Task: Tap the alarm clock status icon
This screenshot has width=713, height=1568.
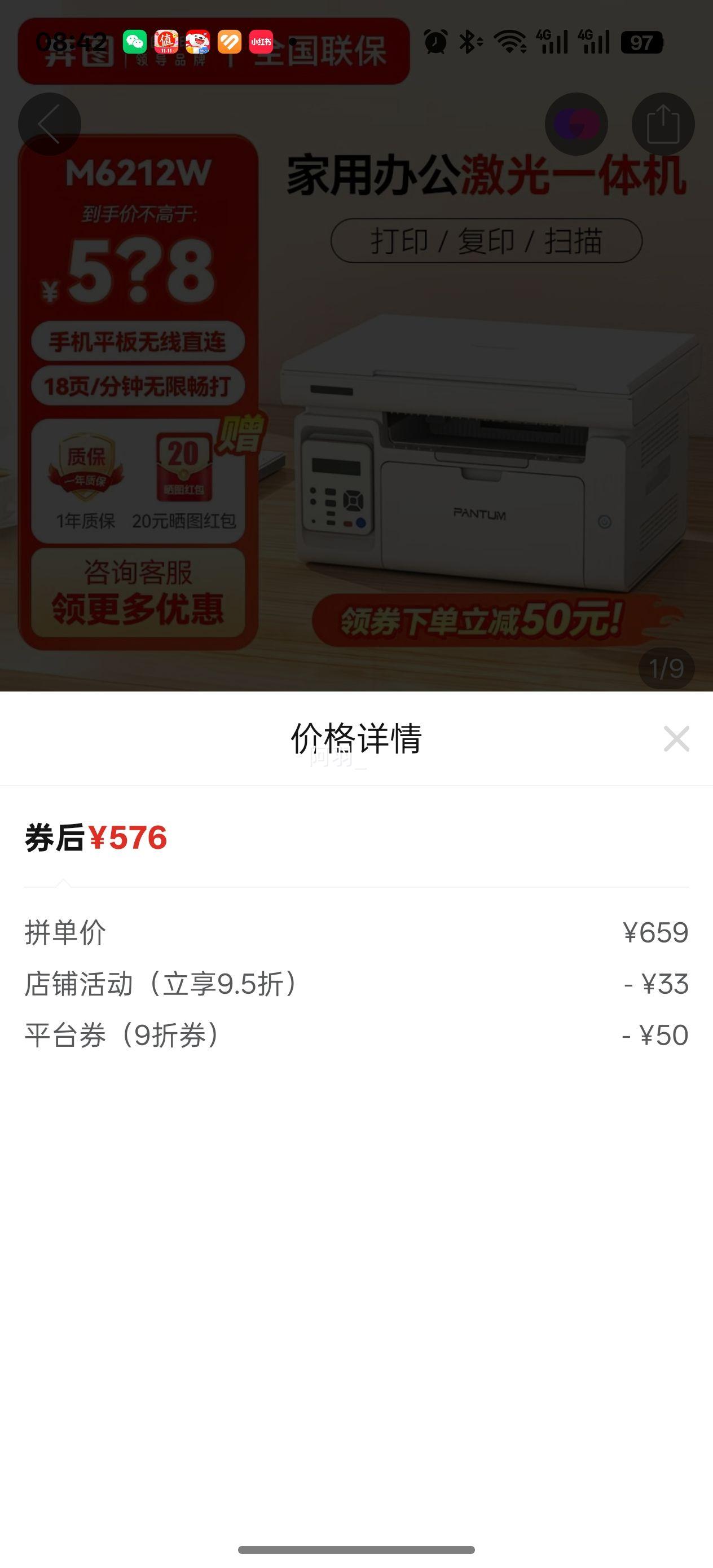Action: click(x=436, y=41)
